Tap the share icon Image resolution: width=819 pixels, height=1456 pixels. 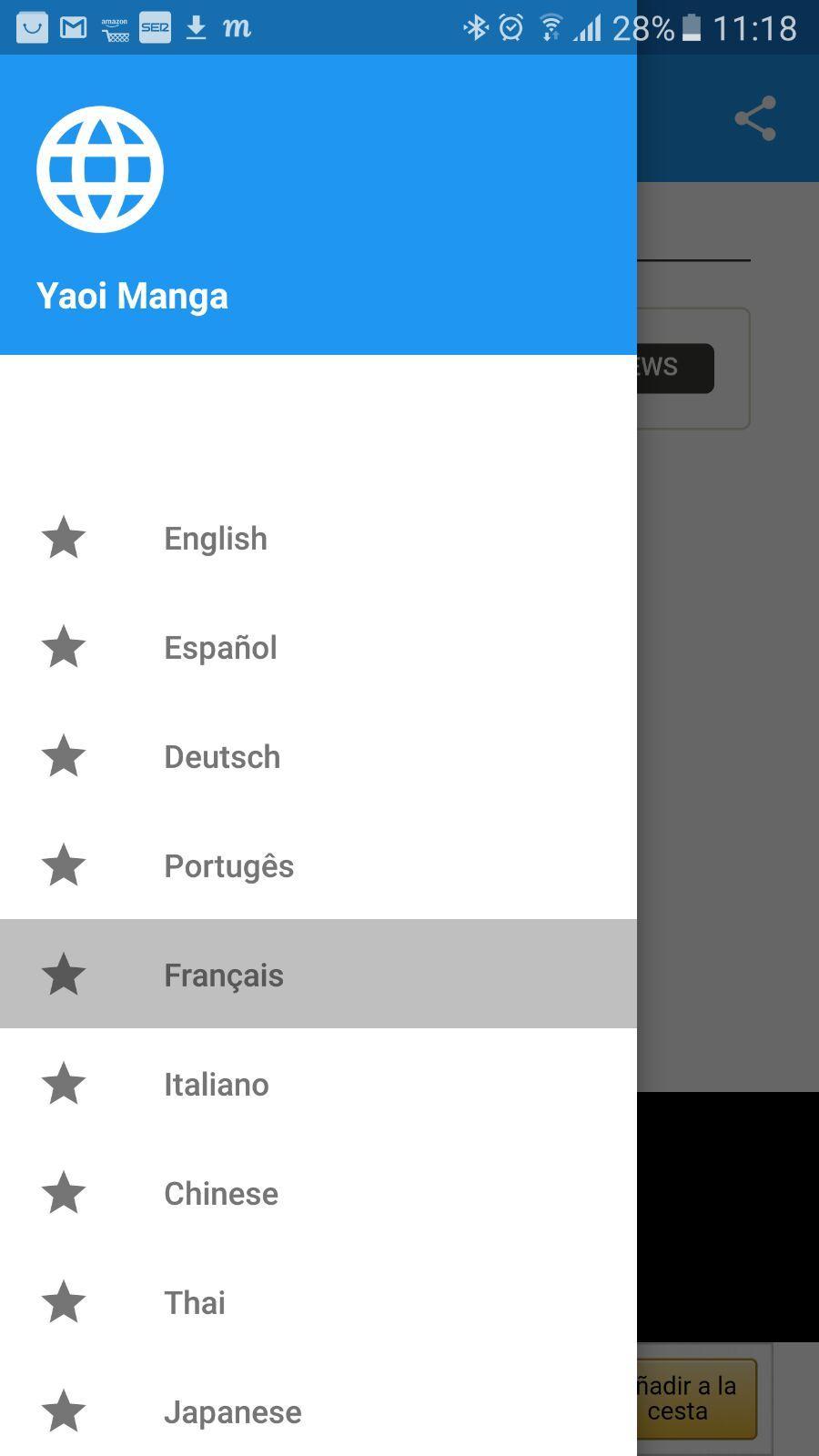(755, 118)
